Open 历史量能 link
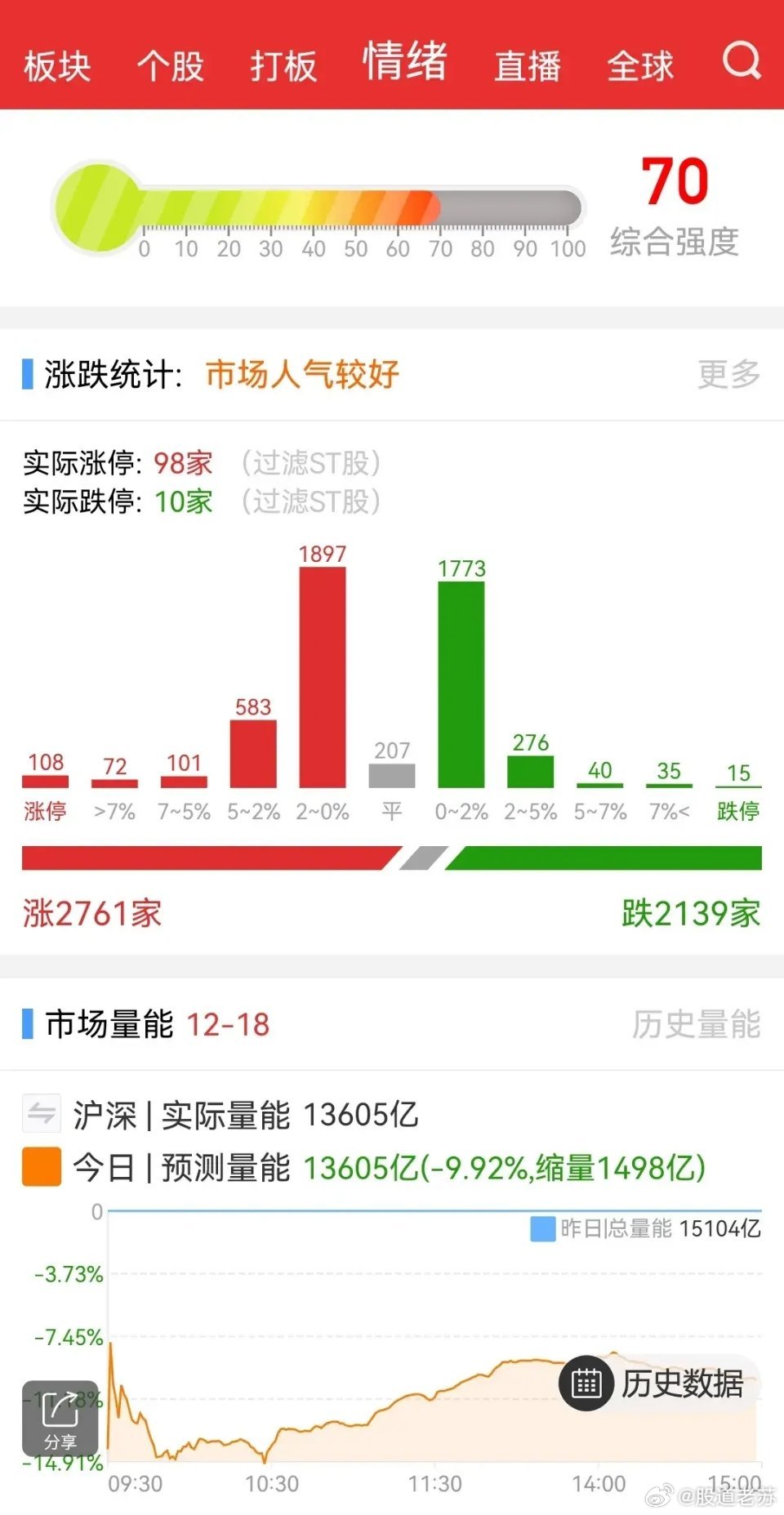Image resolution: width=784 pixels, height=1515 pixels. [x=697, y=1024]
